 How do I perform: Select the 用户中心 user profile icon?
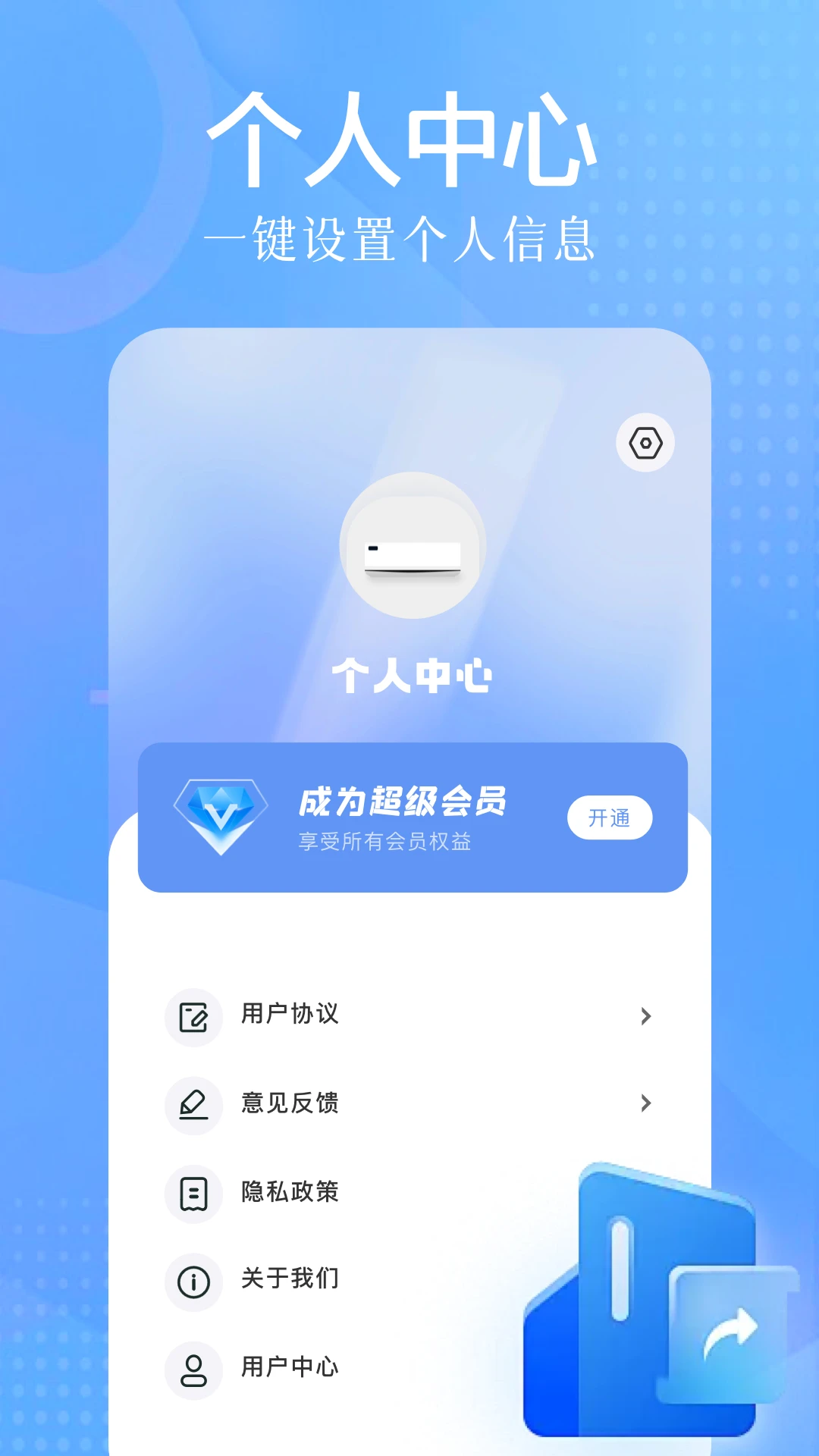[194, 1367]
